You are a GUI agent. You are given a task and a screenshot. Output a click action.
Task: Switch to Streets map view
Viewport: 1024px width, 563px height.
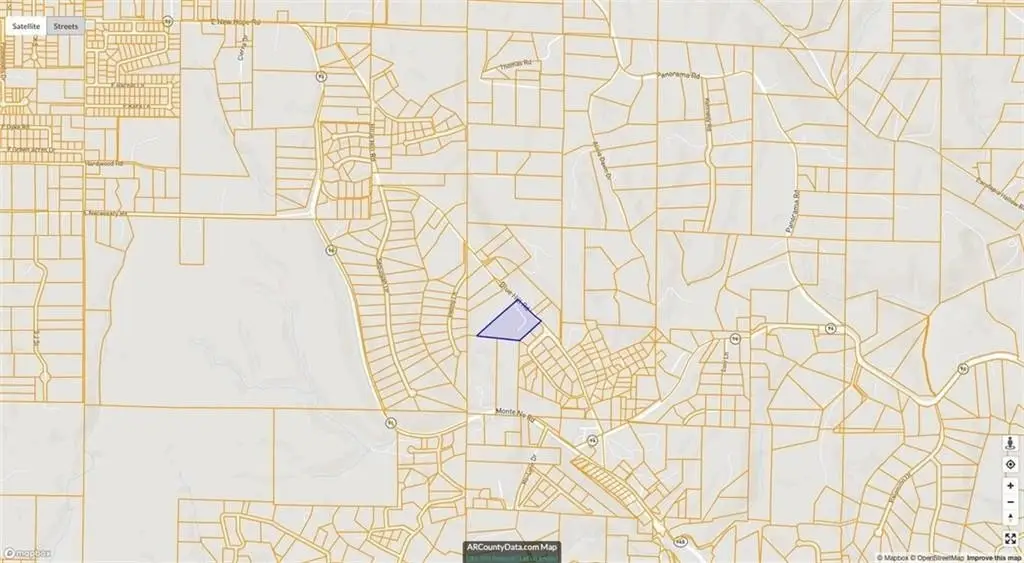point(66,26)
